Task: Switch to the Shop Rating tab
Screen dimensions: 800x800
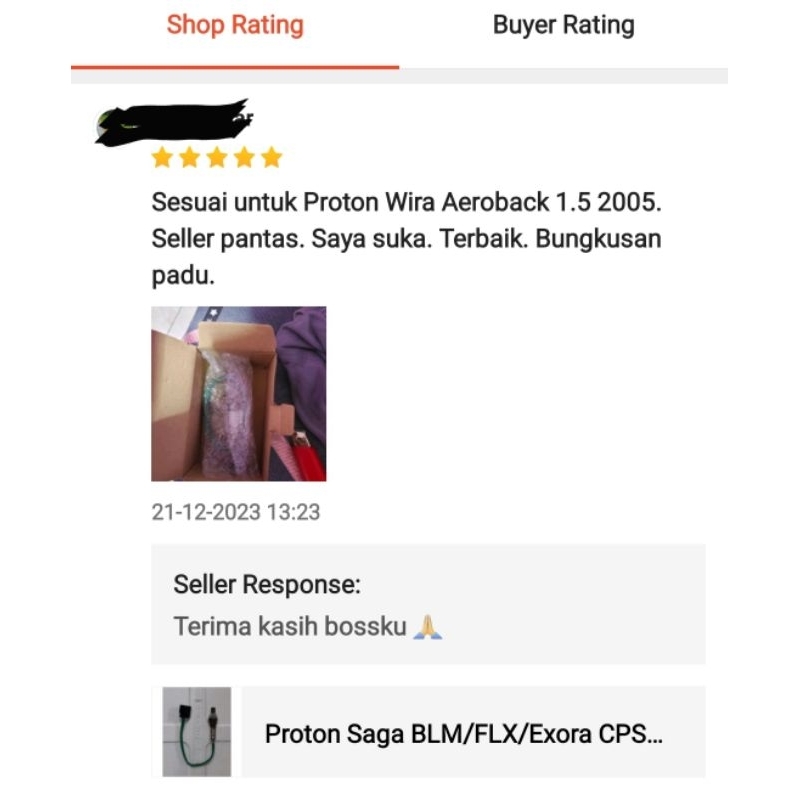Action: [x=235, y=26]
